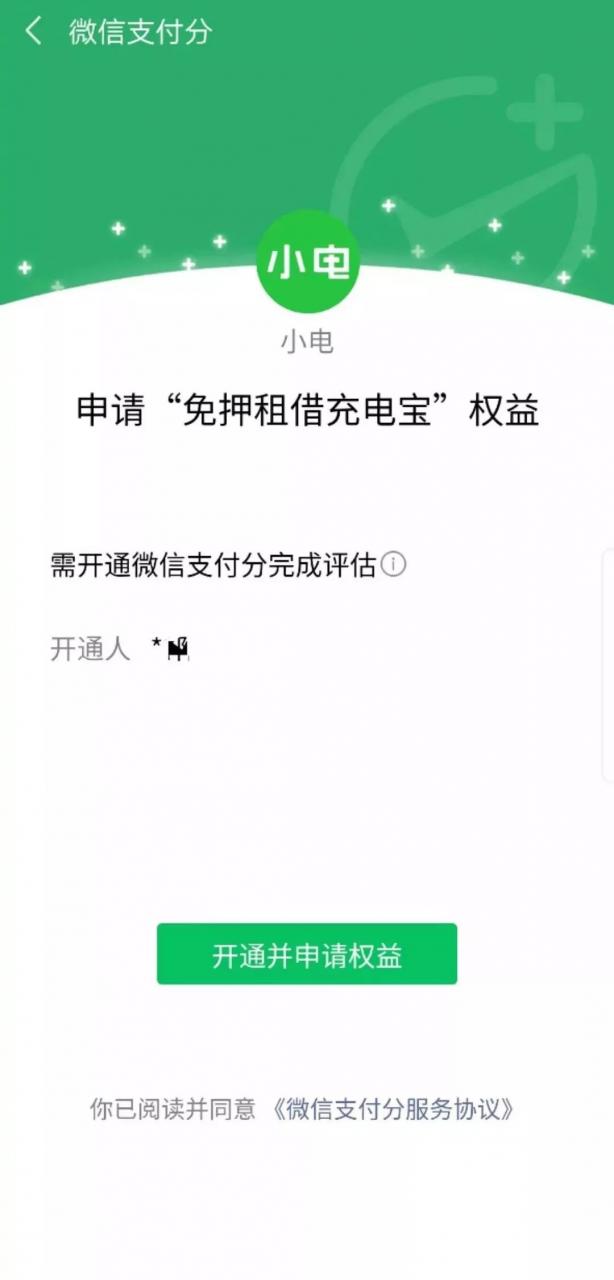Open 《微信支付分服务协议》 link
The width and height of the screenshot is (614, 1280).
click(392, 1109)
